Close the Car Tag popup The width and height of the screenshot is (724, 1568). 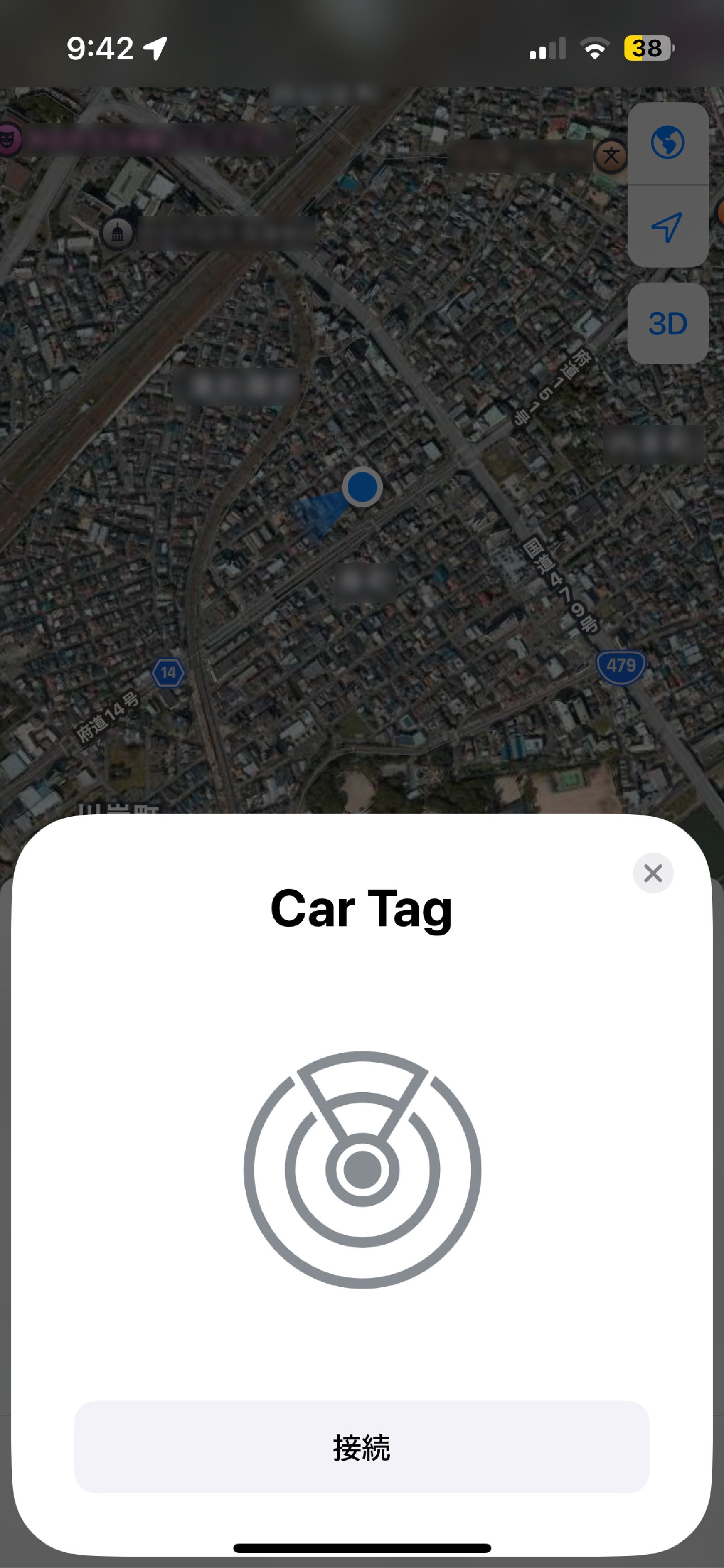[653, 873]
